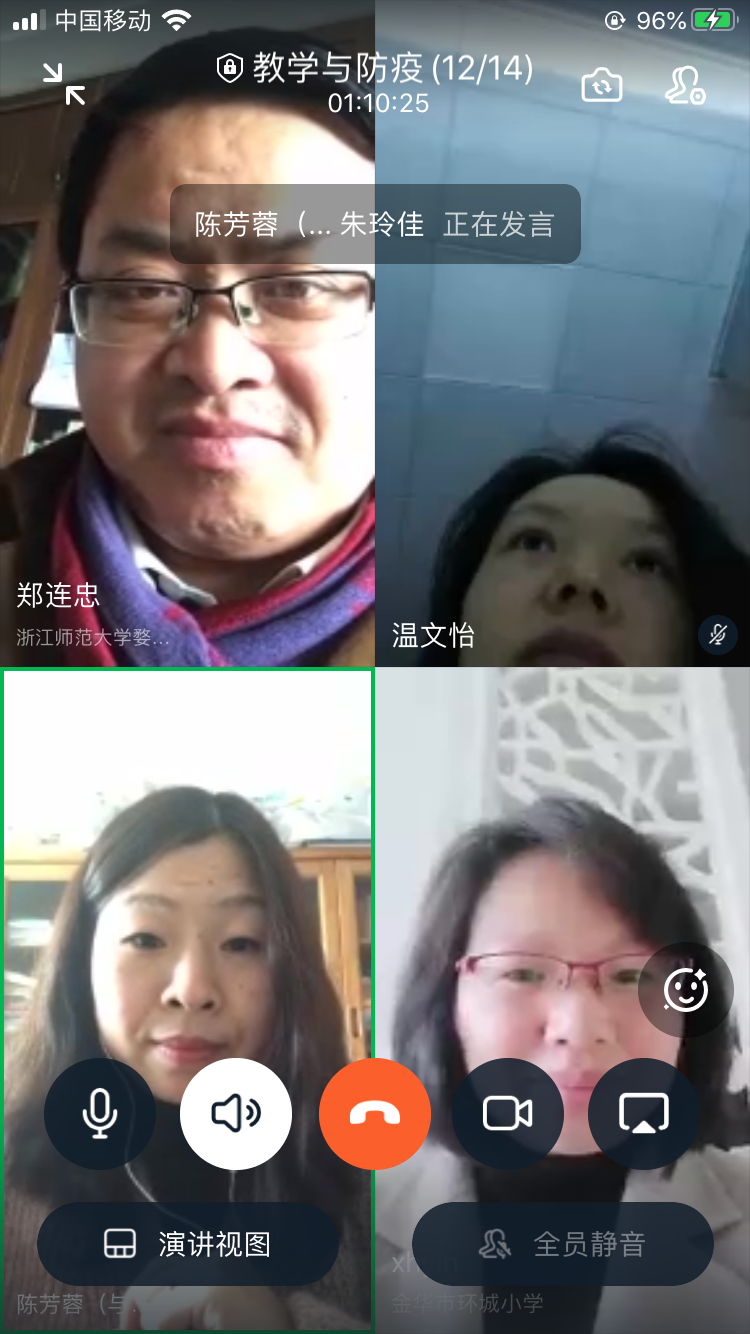Viewport: 750px width, 1334px height.
Task: Mute your microphone
Action: tap(99, 1113)
